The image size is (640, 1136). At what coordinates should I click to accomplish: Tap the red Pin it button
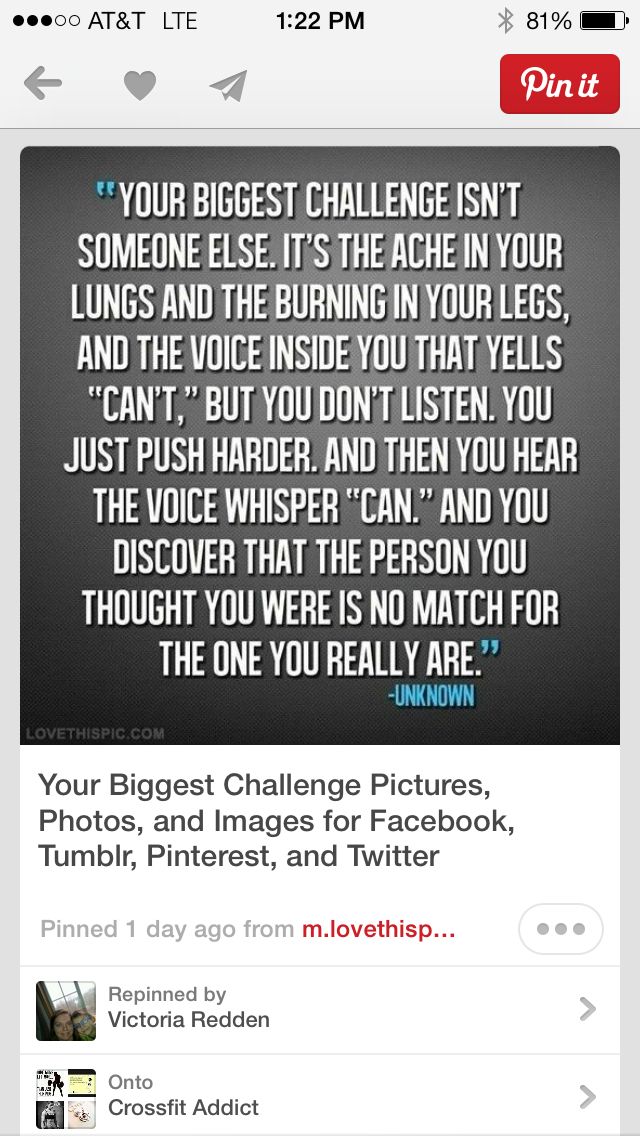coord(559,85)
